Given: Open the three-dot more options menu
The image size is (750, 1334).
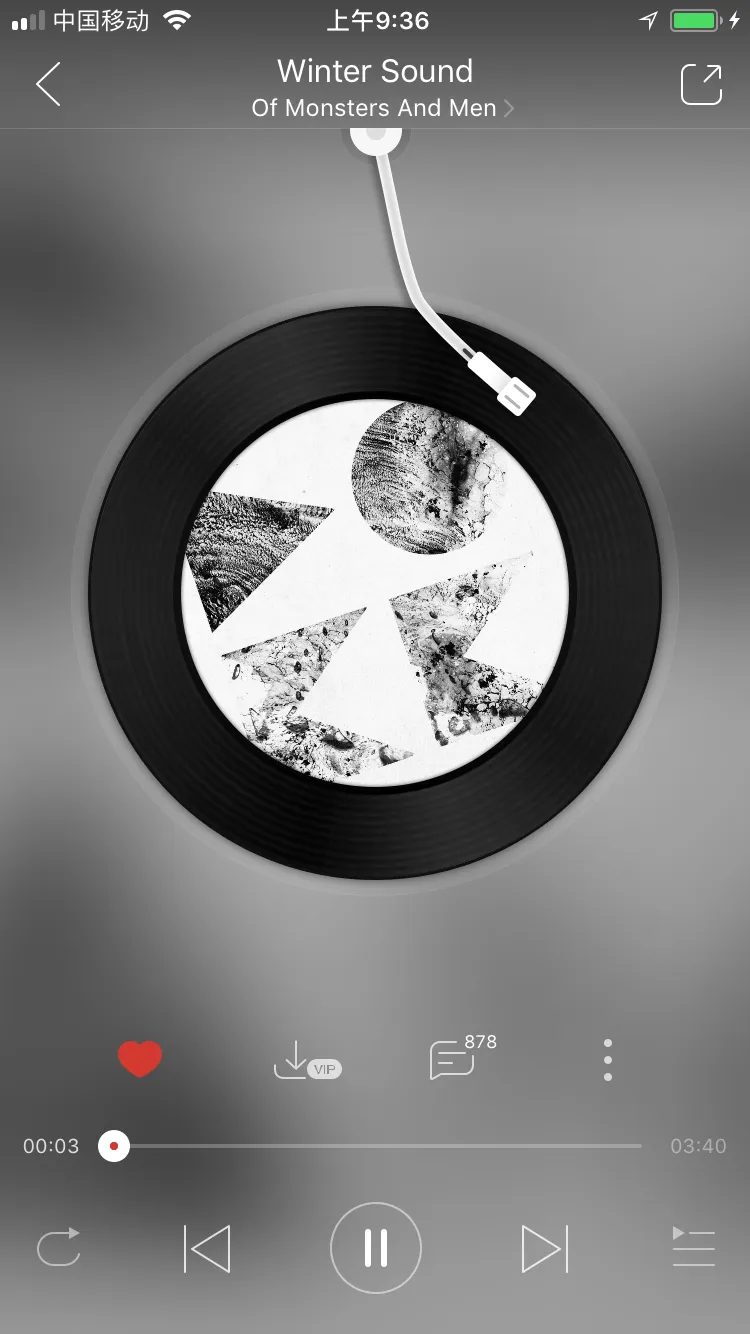Looking at the screenshot, I should click(x=607, y=1059).
